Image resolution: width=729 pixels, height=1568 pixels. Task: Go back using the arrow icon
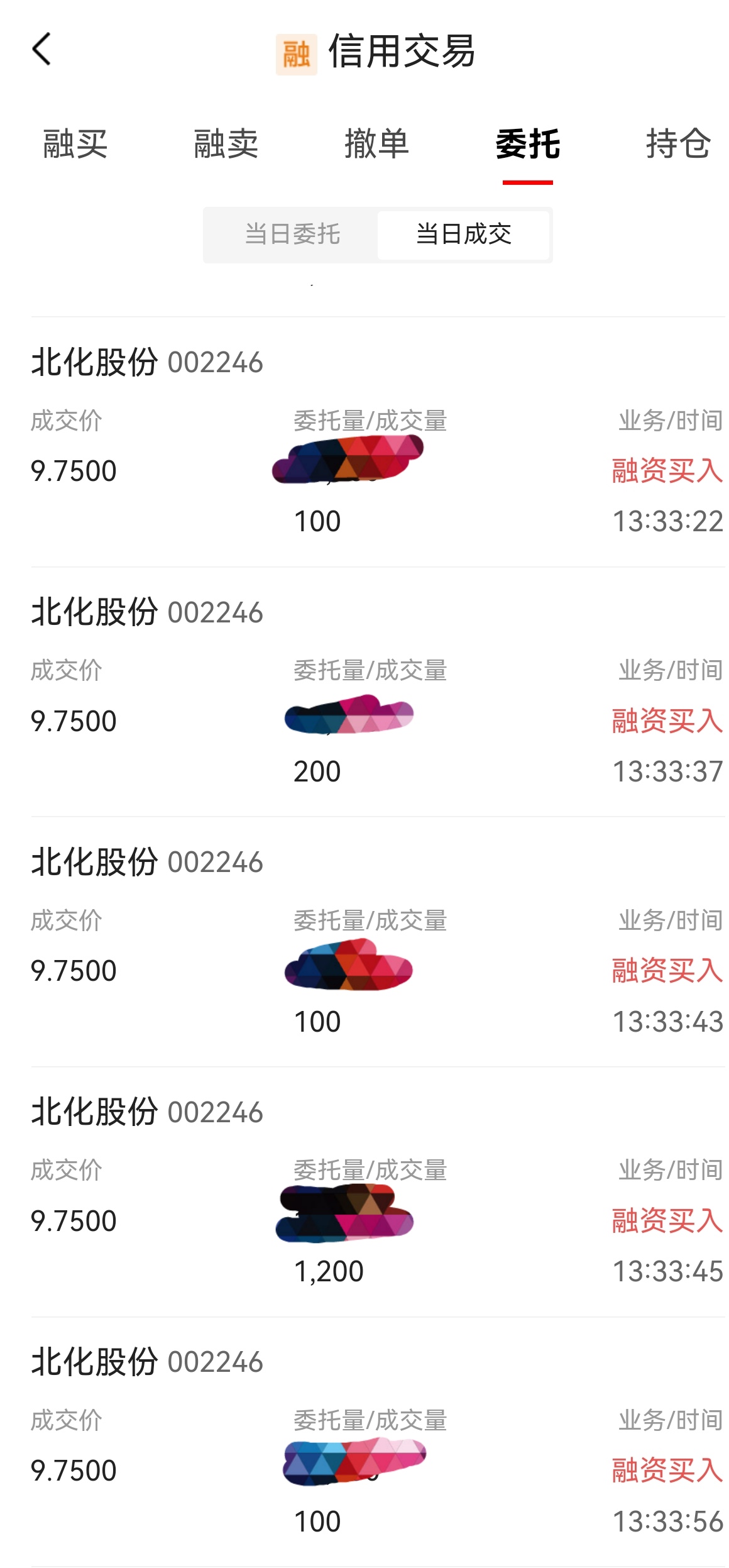point(41,49)
